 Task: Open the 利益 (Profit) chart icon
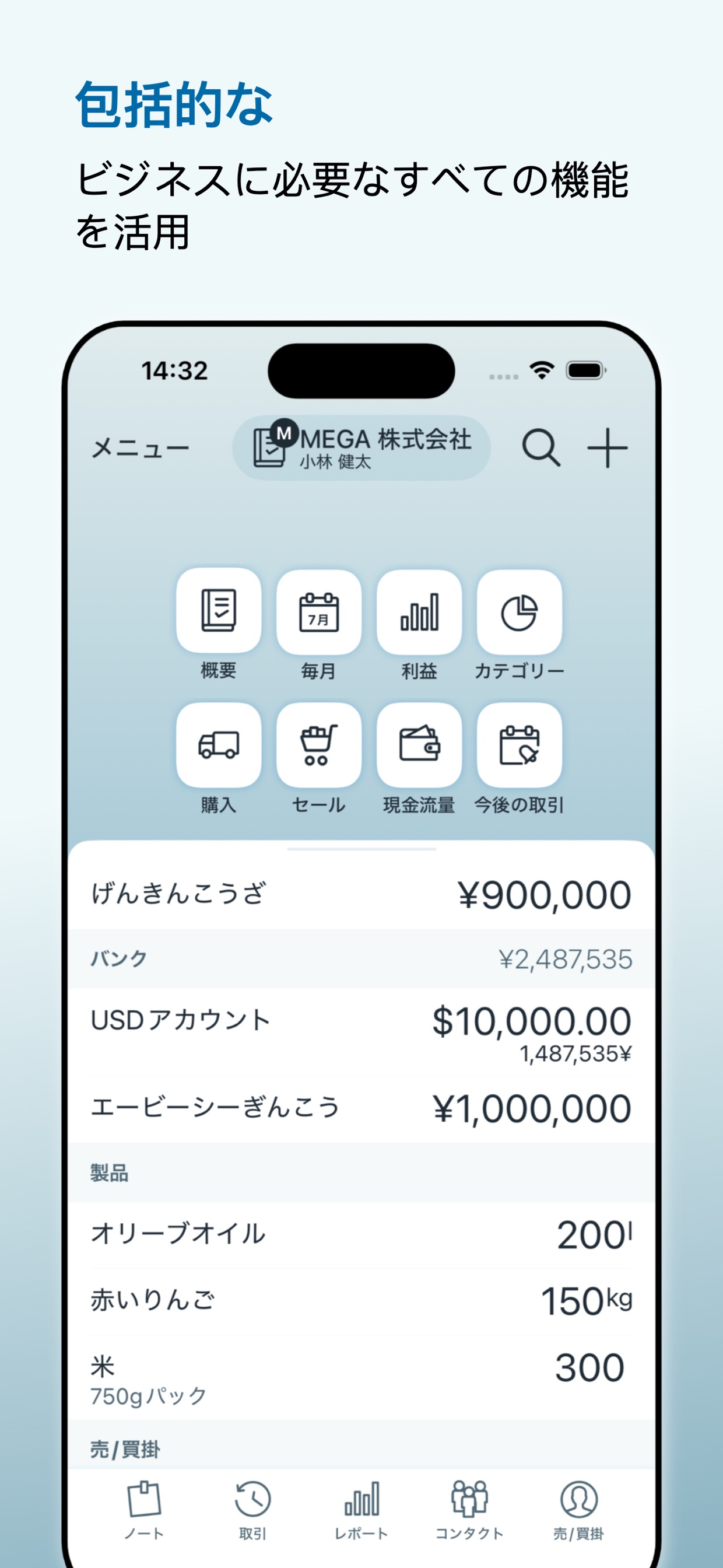(419, 612)
